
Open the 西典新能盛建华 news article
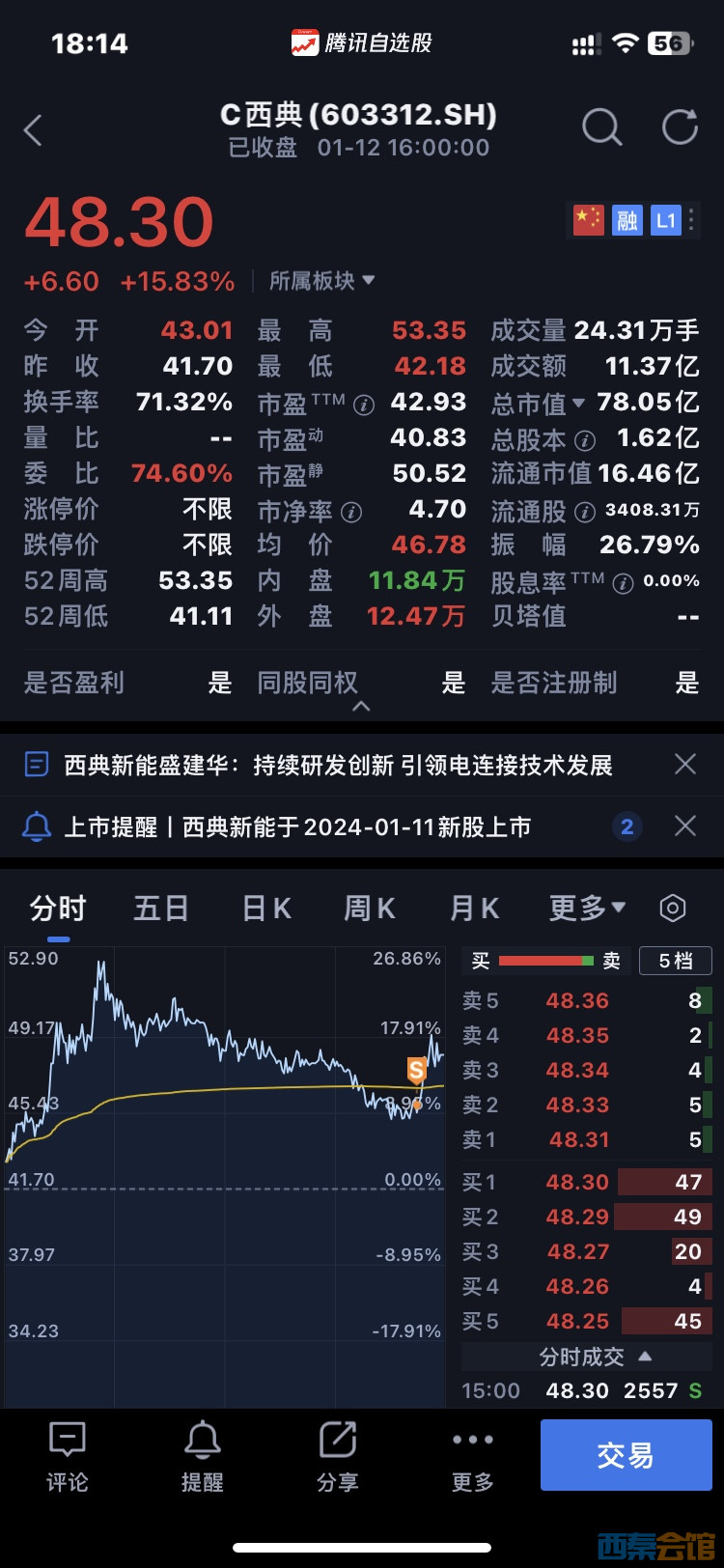[338, 766]
